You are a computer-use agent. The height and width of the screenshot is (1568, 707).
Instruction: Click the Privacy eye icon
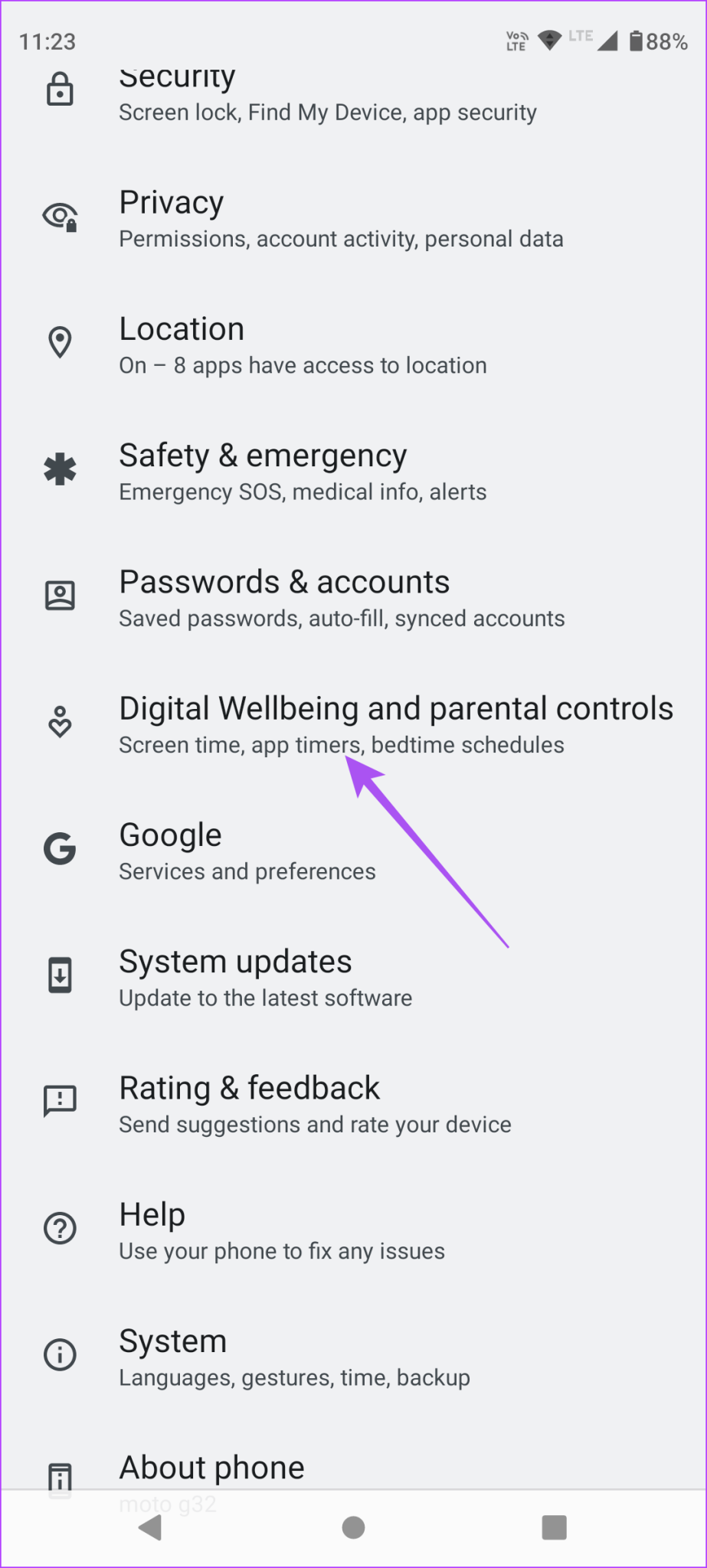coord(61,217)
